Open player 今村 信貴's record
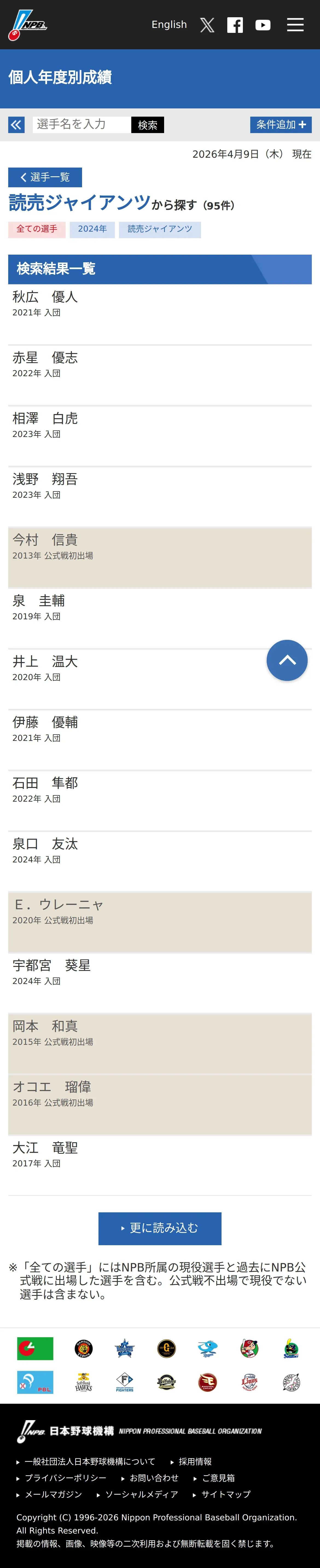This screenshot has width=320, height=1568. click(x=160, y=557)
